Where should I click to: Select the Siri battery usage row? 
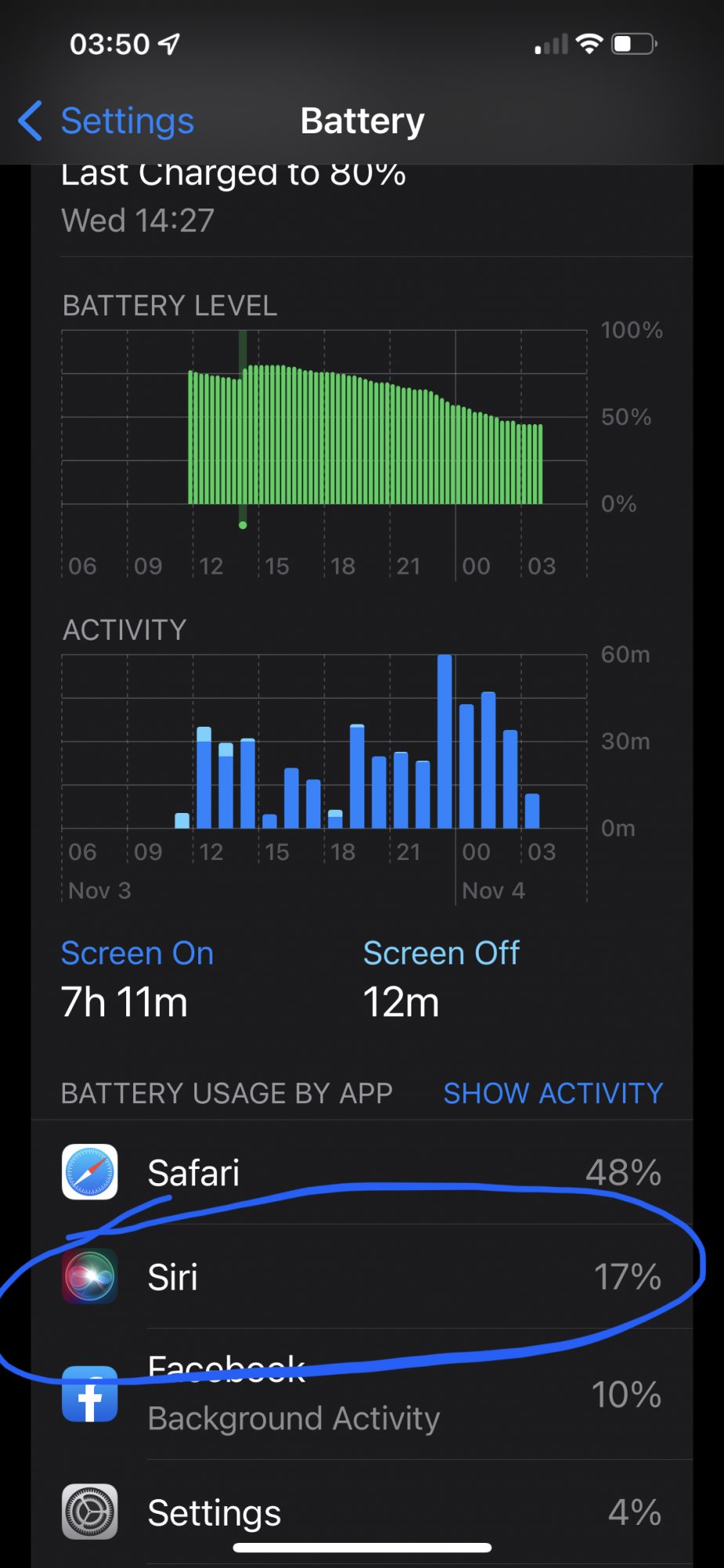[x=360, y=1276]
